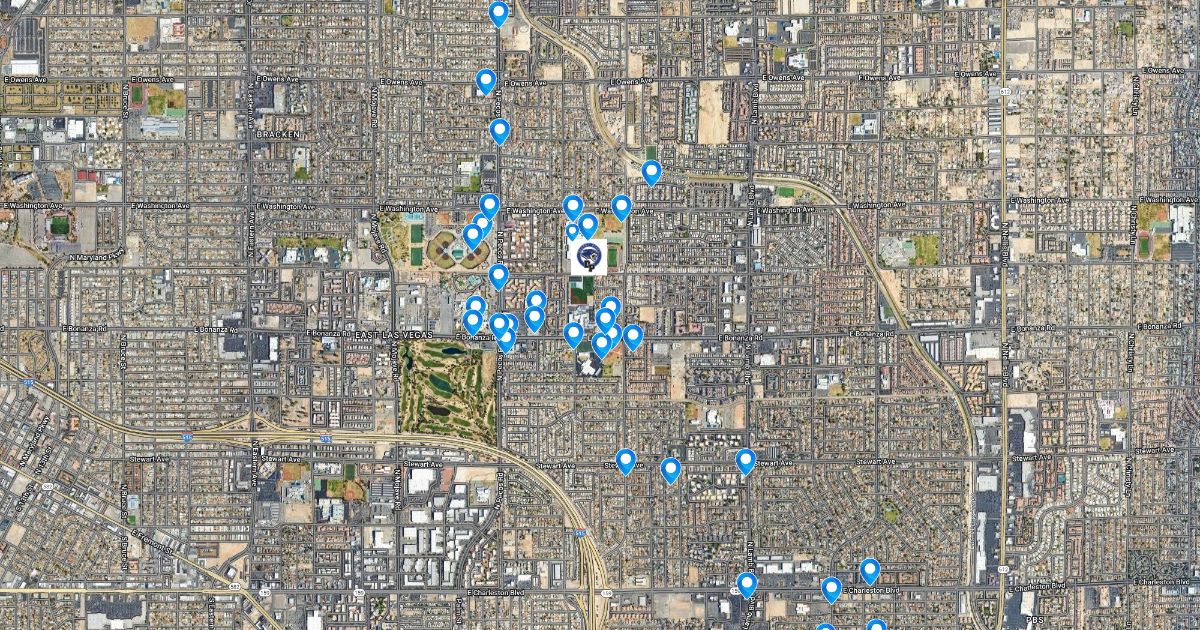Select the pin at N Lamb Blvd and E Charleston Blvd
This screenshot has height=630, width=1200.
pyautogui.click(x=747, y=584)
